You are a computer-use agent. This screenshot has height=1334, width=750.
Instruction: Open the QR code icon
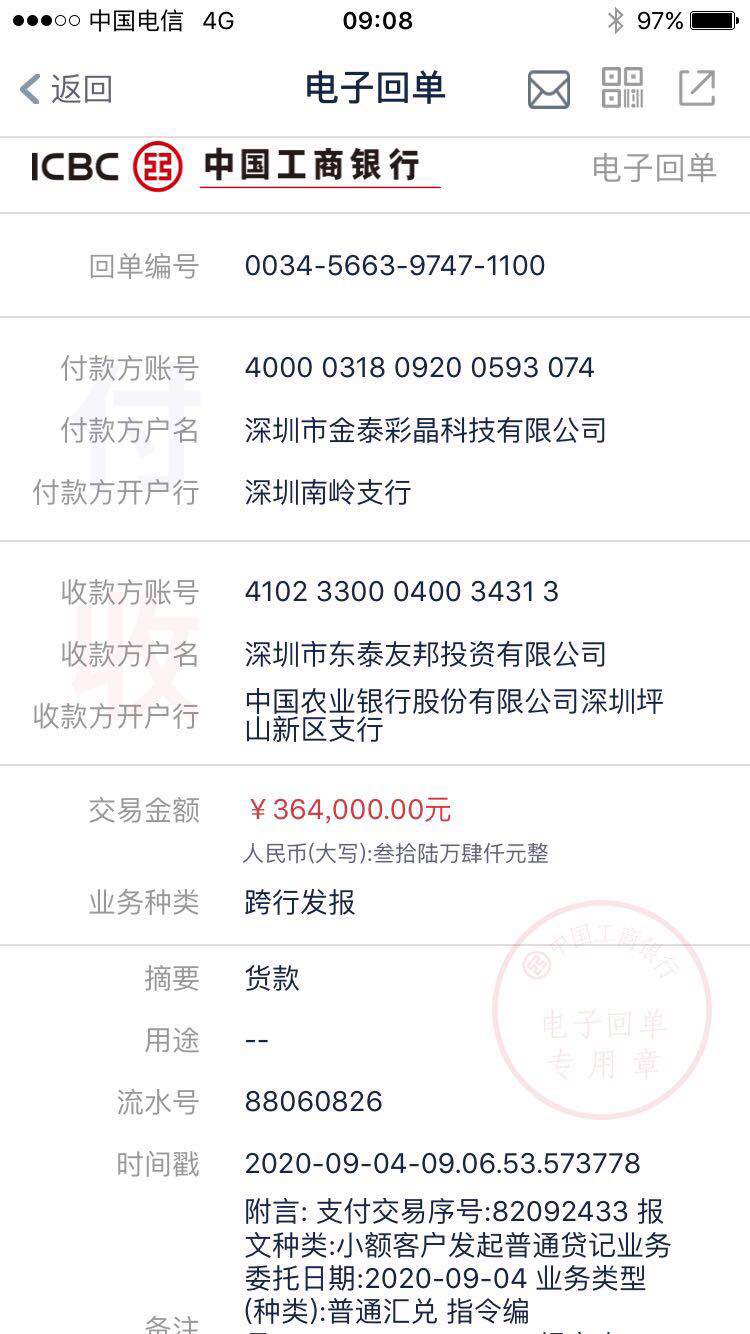[x=623, y=88]
